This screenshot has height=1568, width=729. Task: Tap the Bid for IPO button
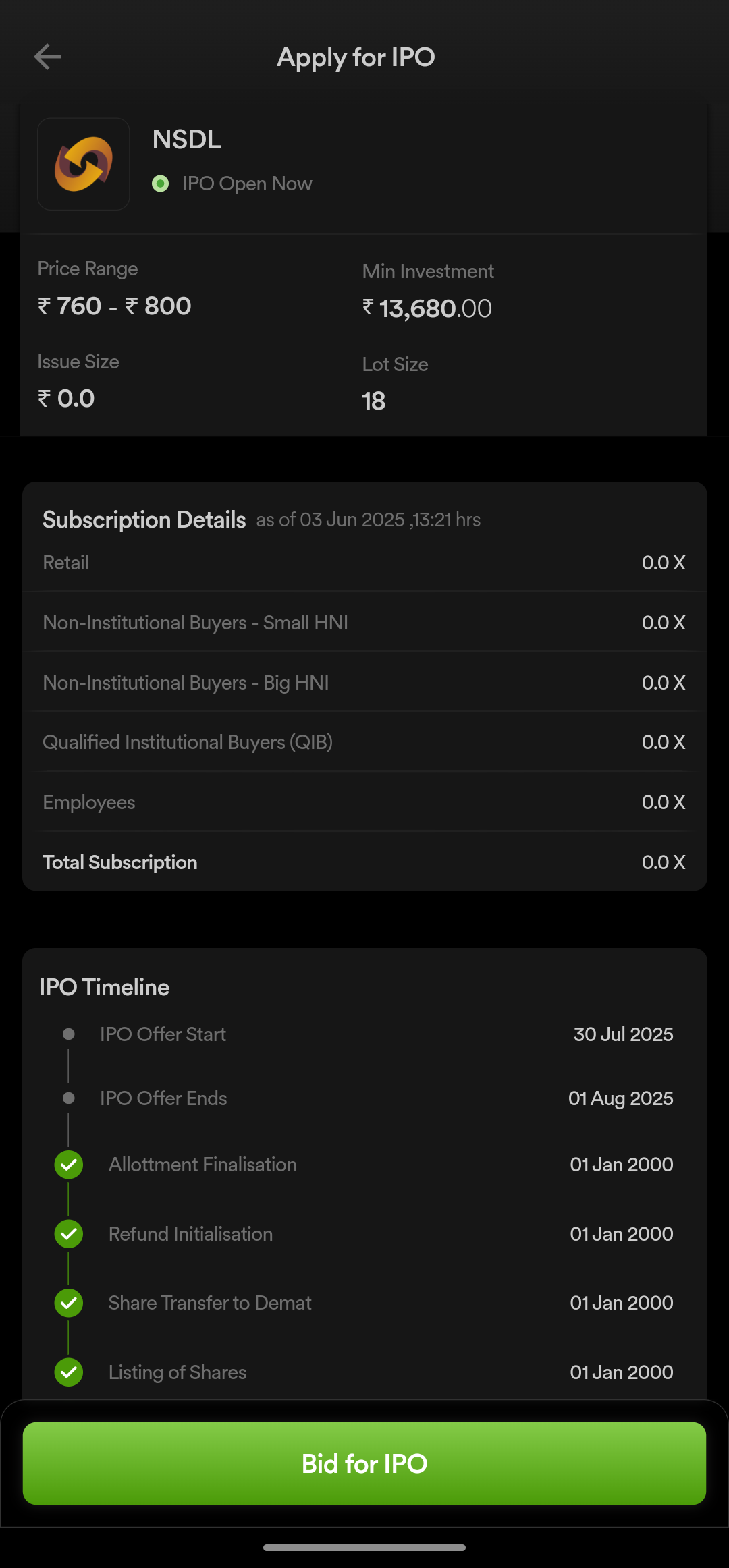[x=364, y=1463]
